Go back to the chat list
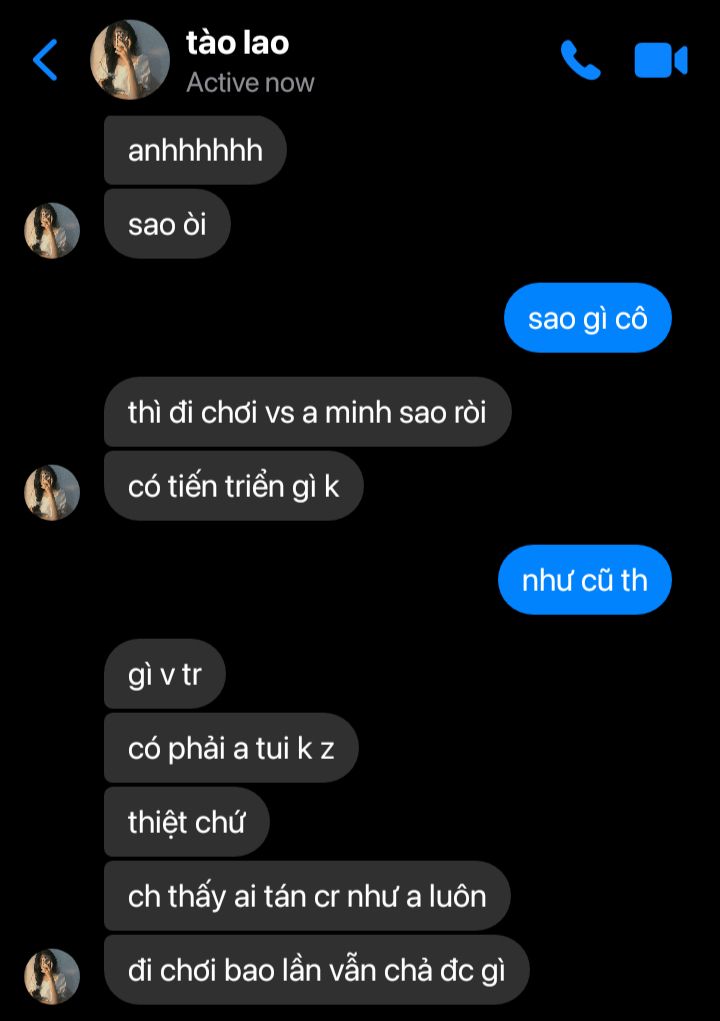 (x=46, y=60)
